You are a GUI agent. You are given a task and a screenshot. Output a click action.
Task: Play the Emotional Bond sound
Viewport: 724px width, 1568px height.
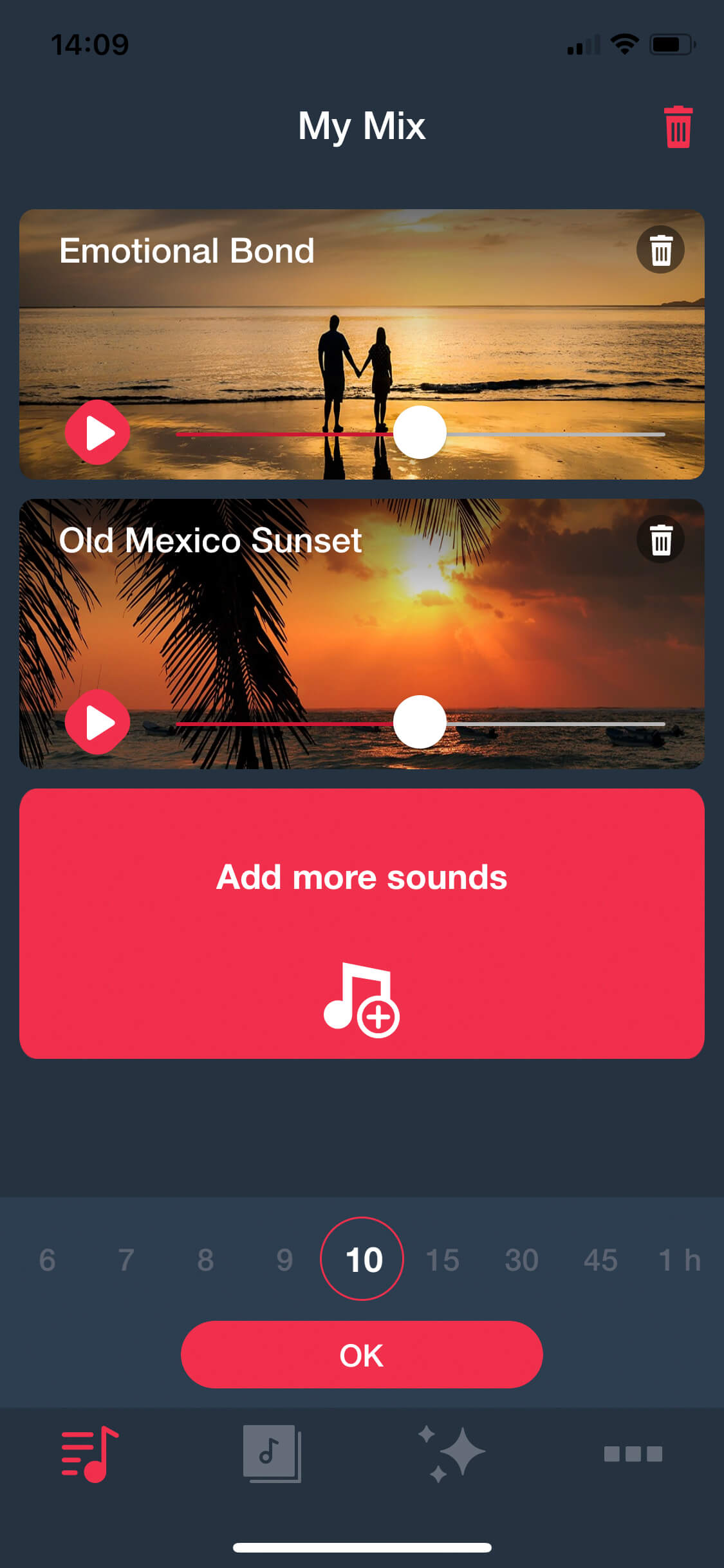point(98,433)
